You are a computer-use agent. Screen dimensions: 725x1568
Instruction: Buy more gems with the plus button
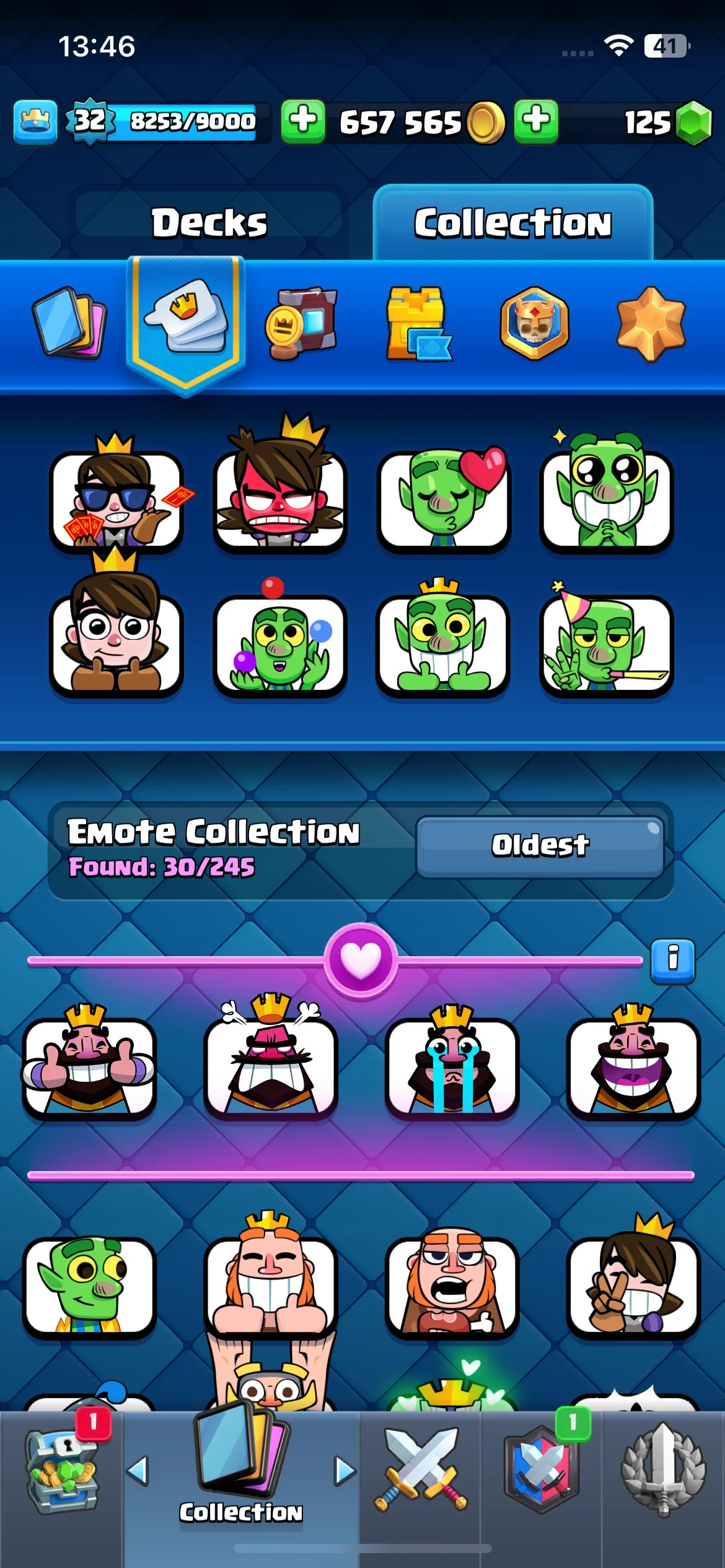pyautogui.click(x=536, y=121)
